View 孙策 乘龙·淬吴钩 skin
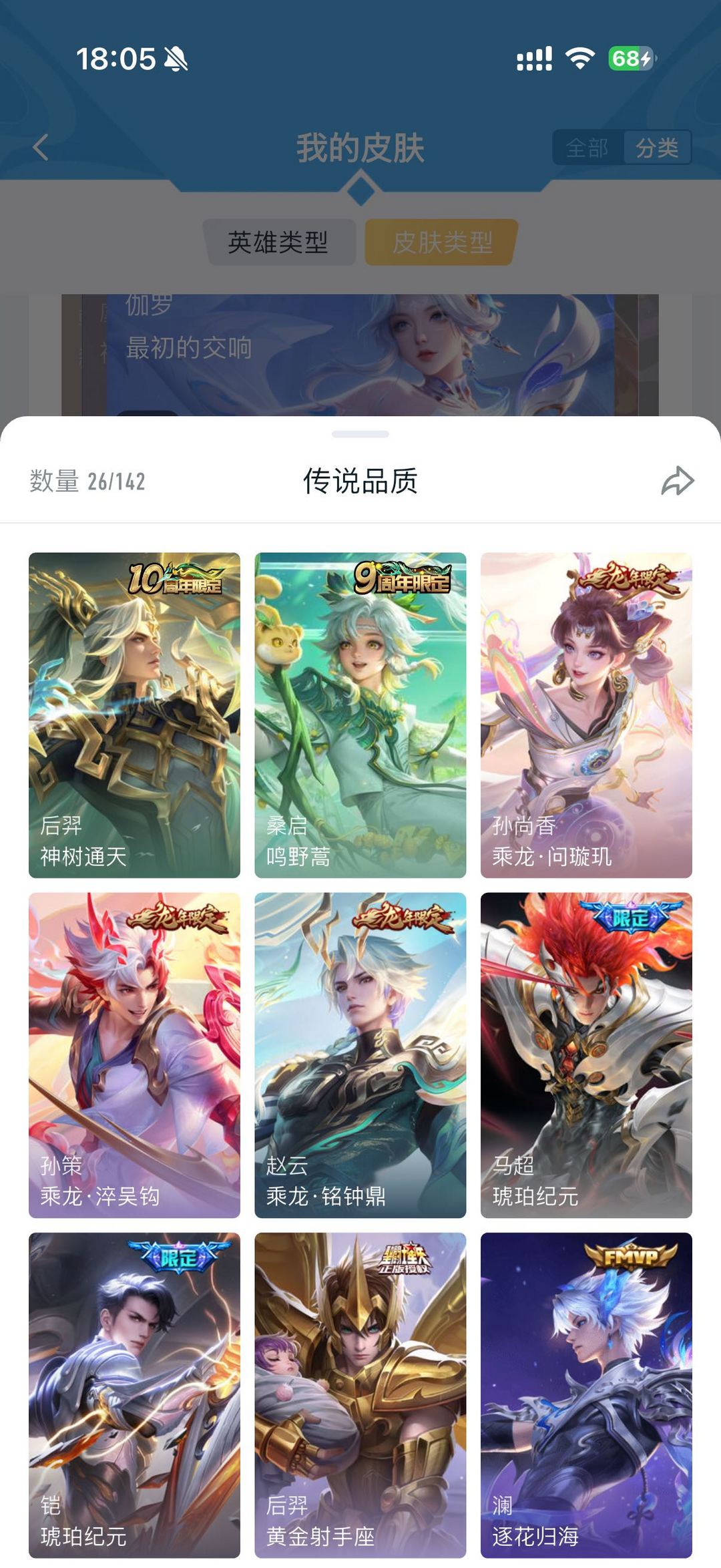Viewport: 721px width, 1568px height. (x=134, y=1055)
